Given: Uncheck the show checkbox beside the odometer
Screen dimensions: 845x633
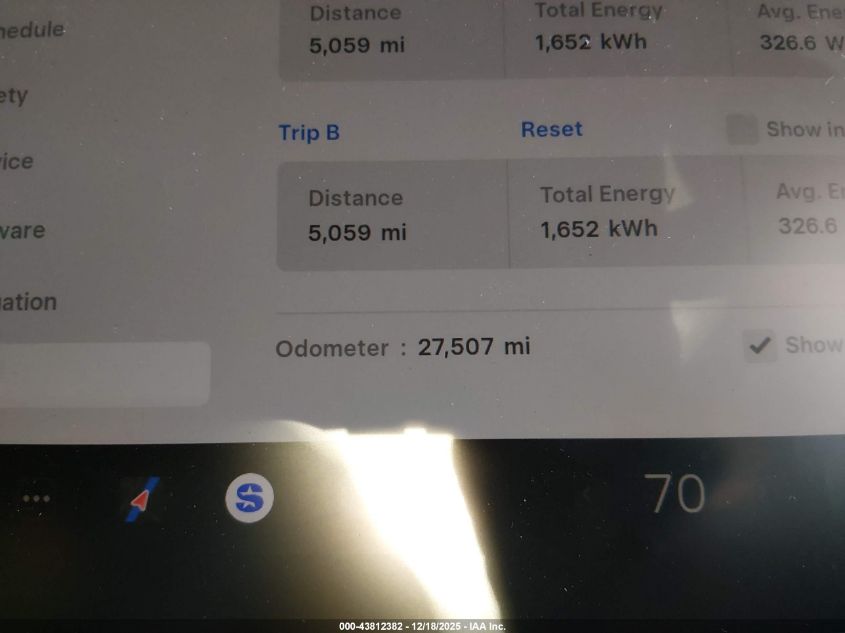Looking at the screenshot, I should tap(760, 346).
